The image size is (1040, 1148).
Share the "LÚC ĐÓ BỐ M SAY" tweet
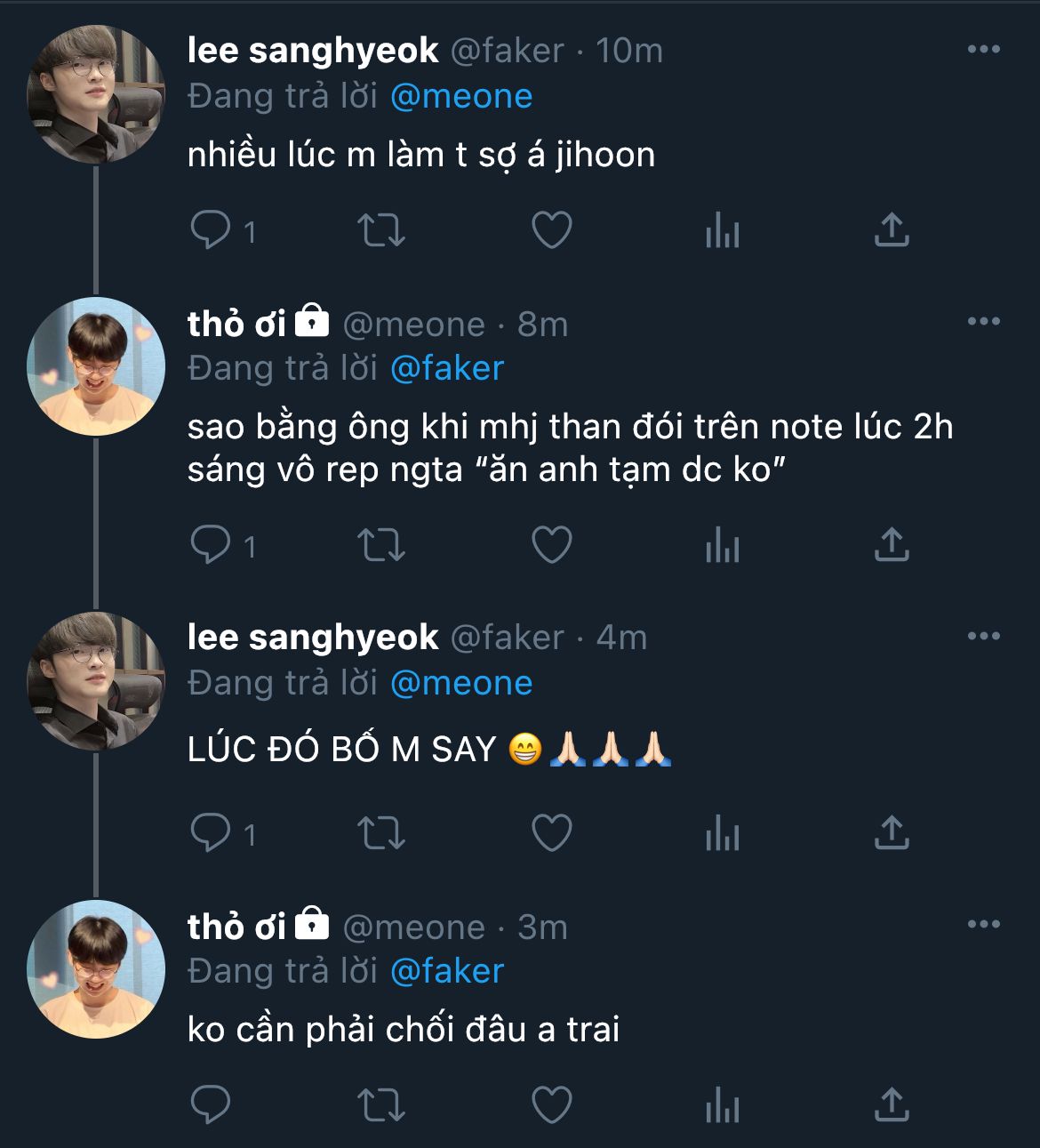892,833
